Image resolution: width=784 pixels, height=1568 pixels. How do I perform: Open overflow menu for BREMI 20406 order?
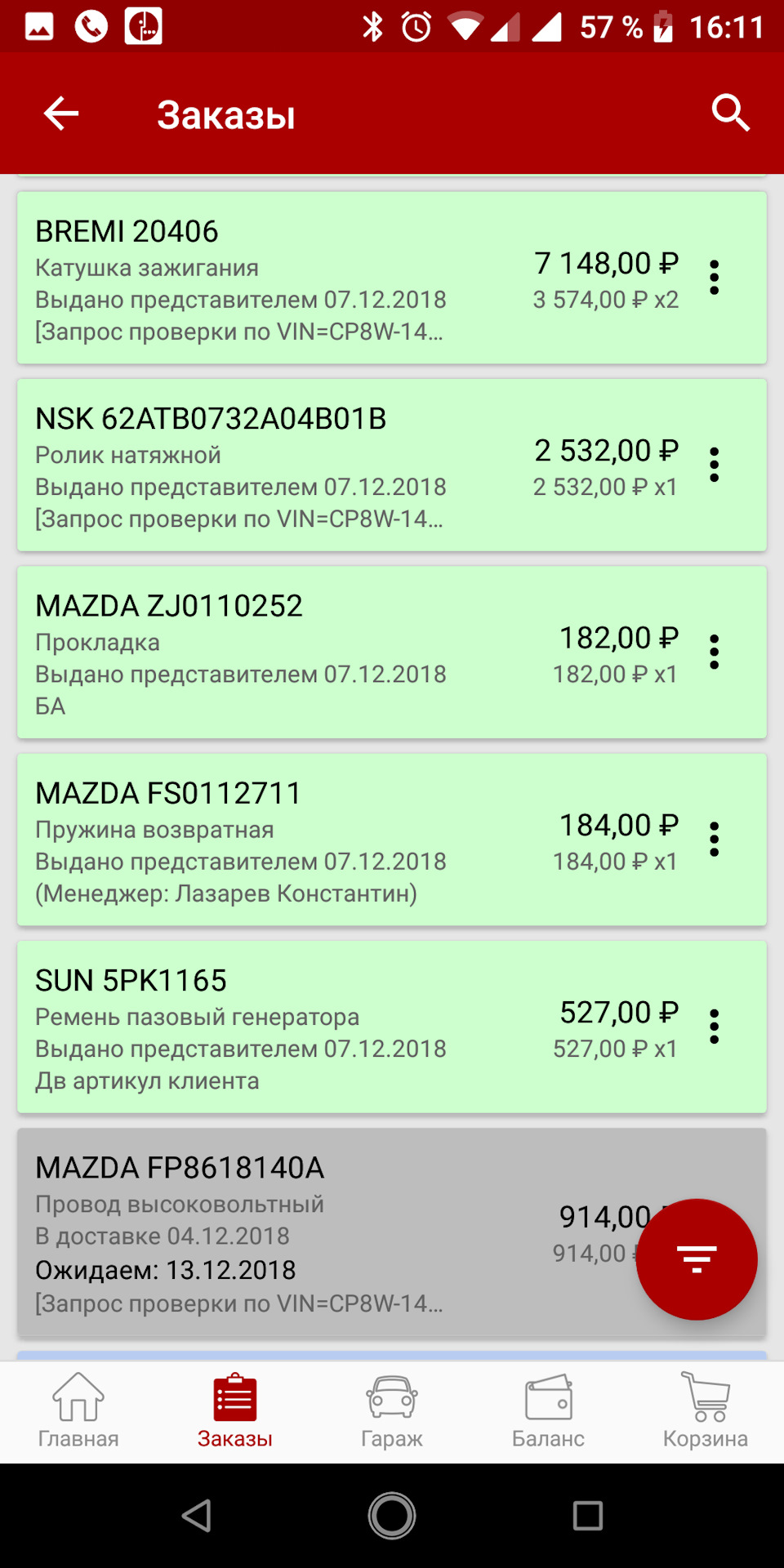click(x=715, y=278)
